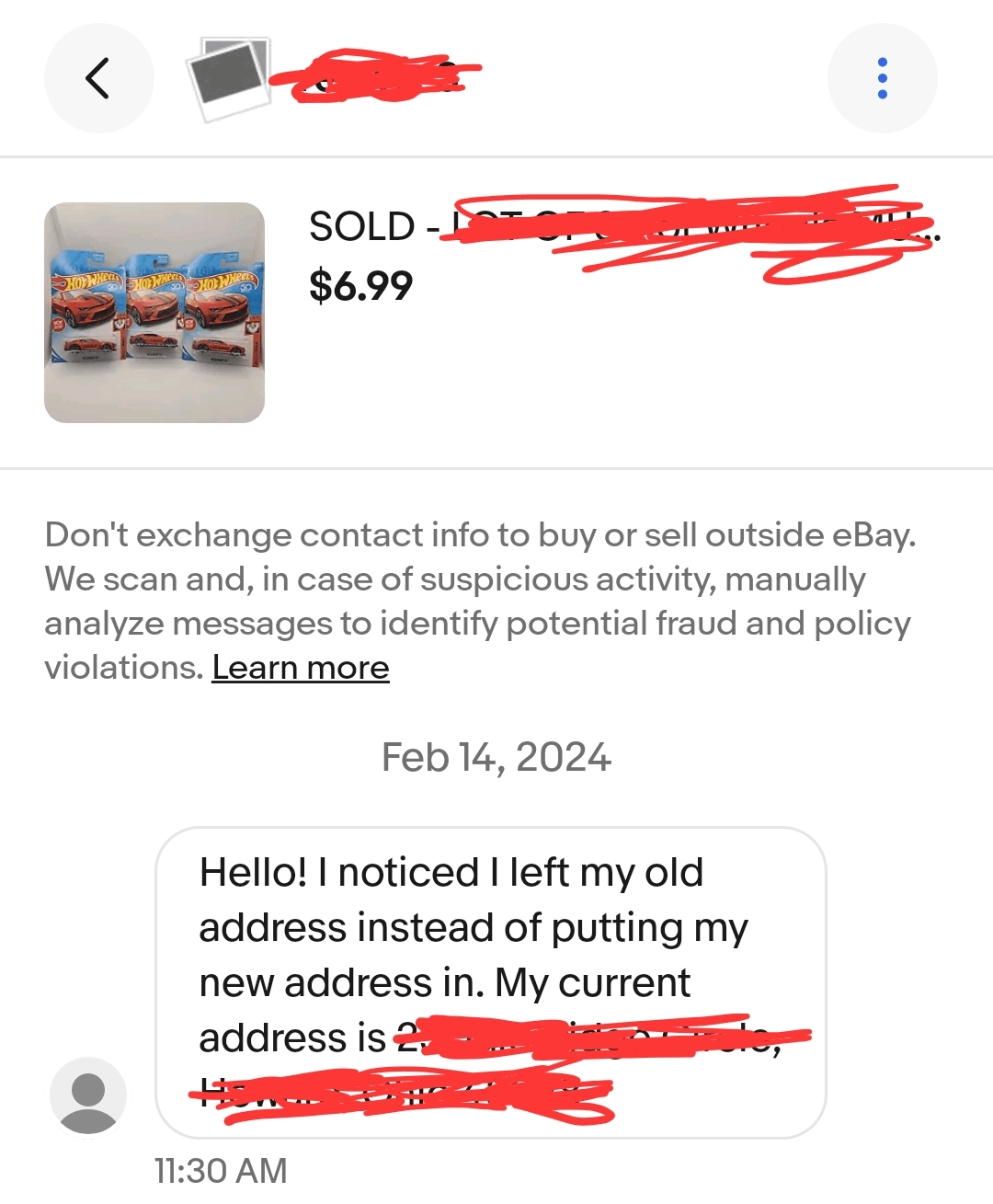
Task: Tap the circular back button at top left
Action: tap(98, 78)
